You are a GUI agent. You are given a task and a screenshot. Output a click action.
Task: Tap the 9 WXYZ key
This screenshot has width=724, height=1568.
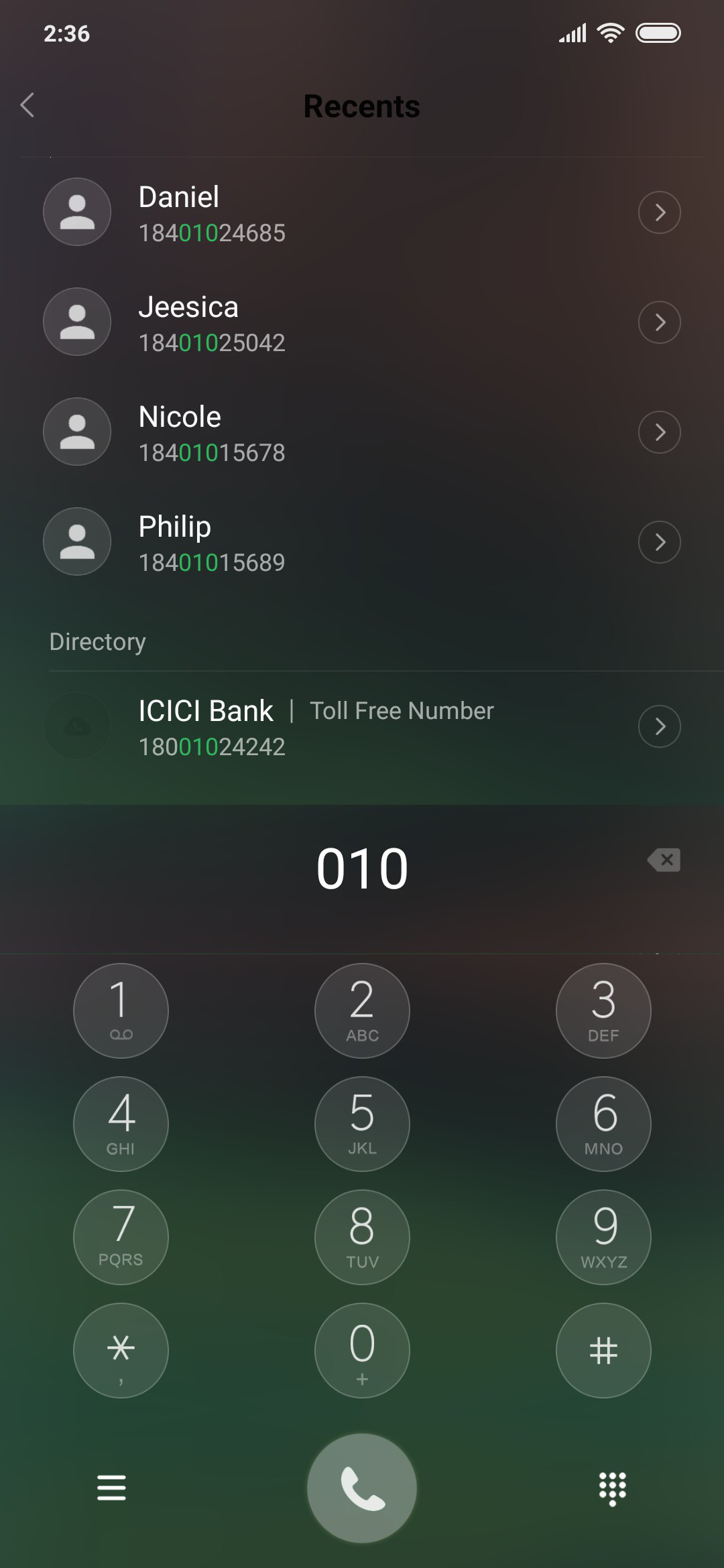click(x=603, y=1237)
